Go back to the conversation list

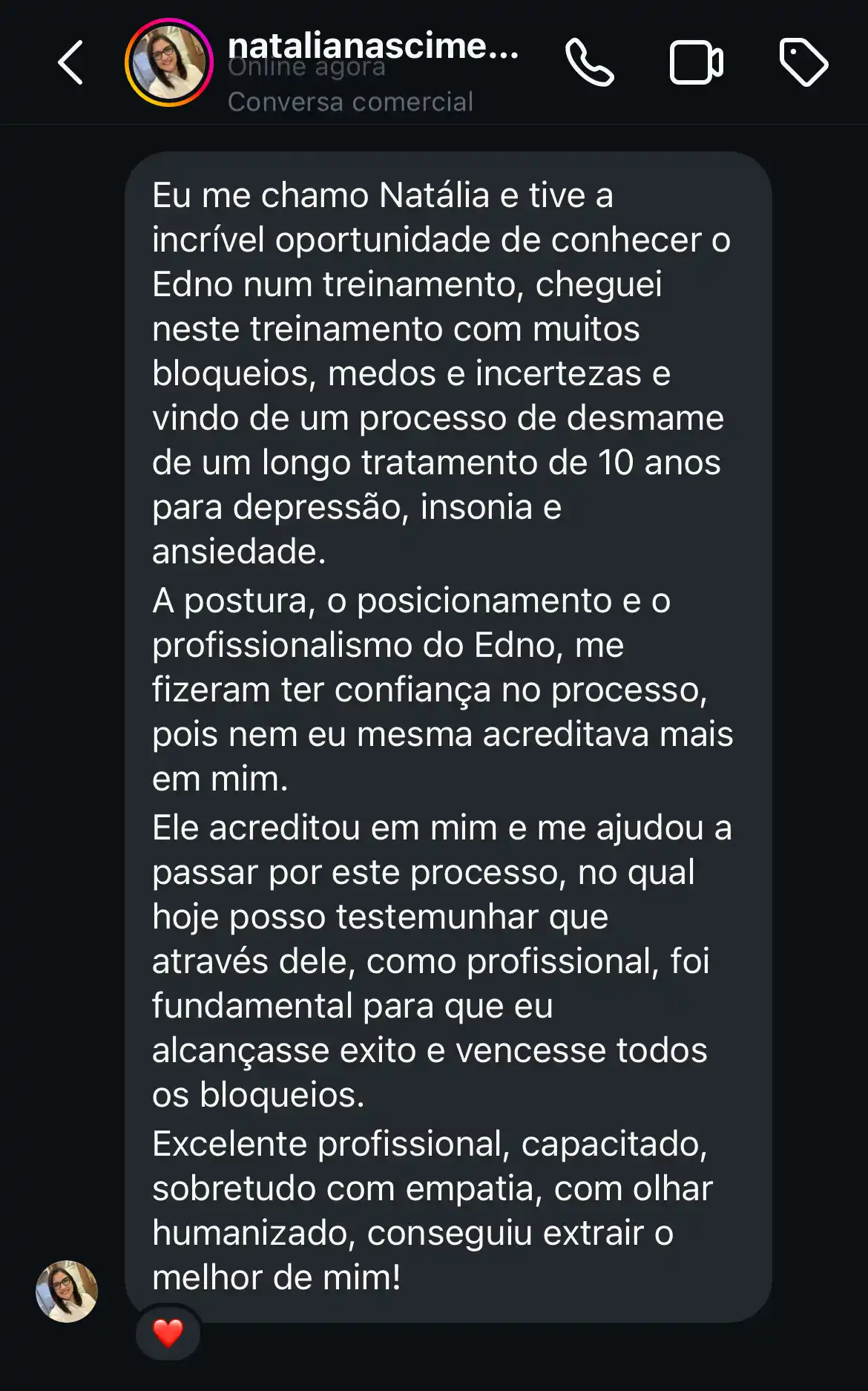(70, 62)
